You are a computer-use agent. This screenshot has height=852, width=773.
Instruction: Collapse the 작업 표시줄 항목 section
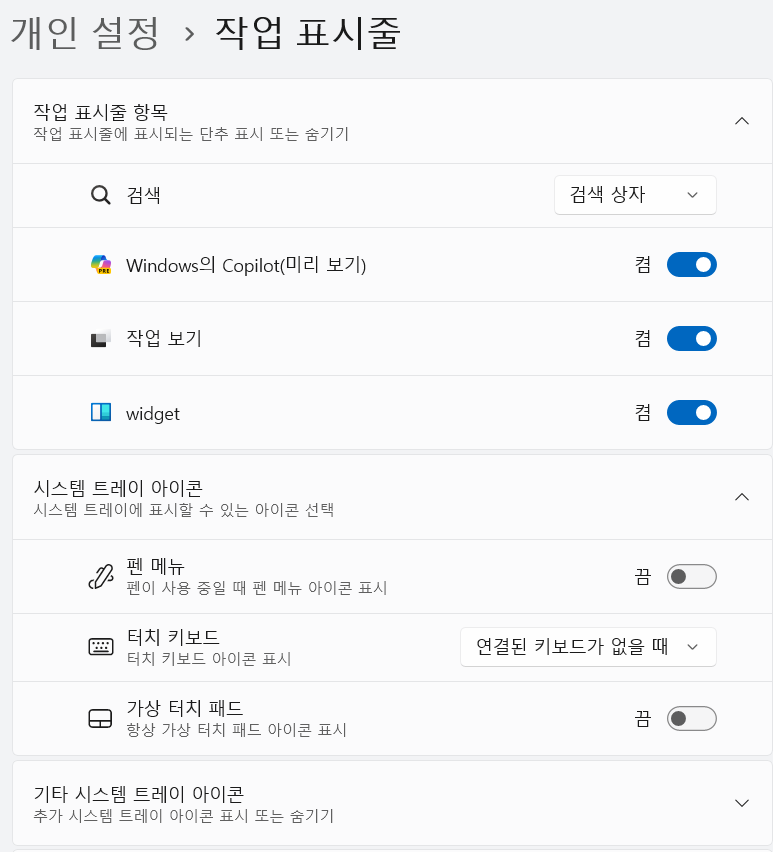coord(742,120)
